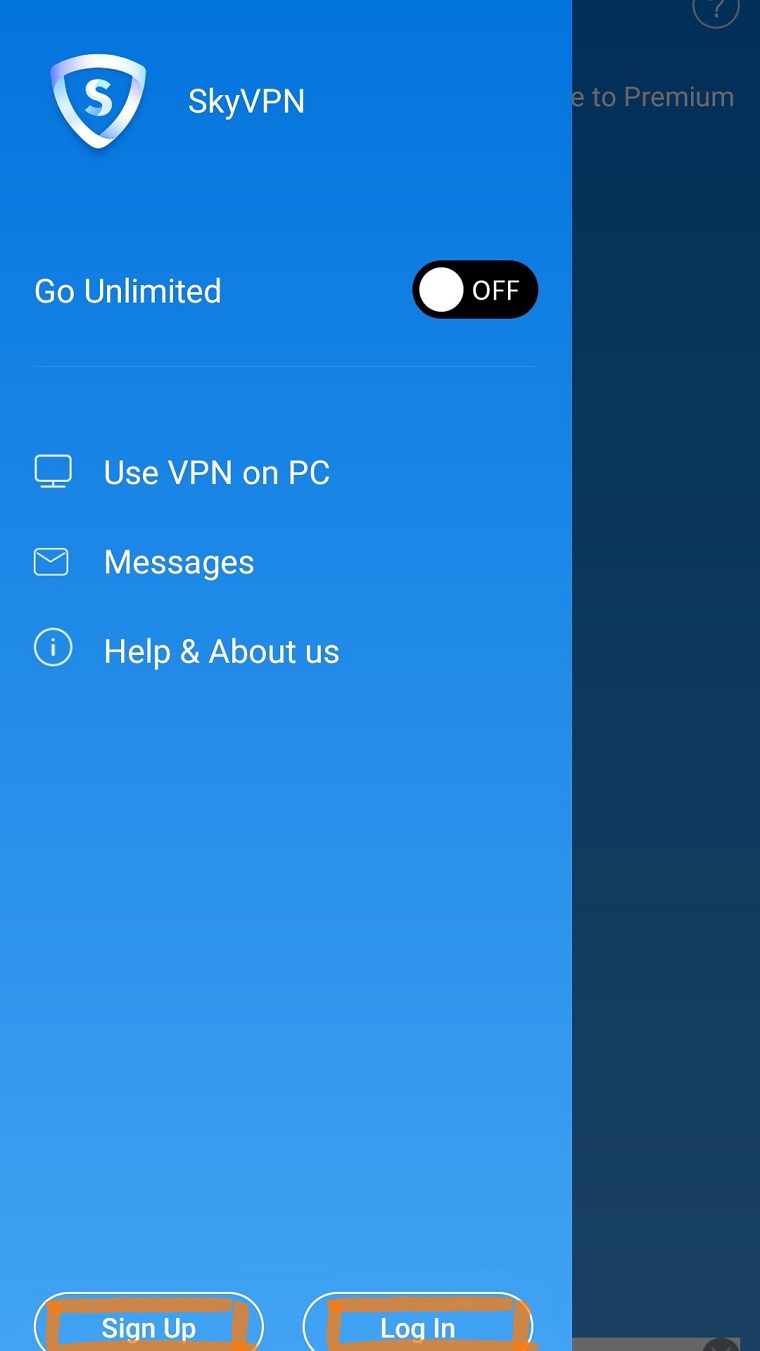Open Messages using the envelope icon
This screenshot has height=1351, width=760.
[51, 561]
